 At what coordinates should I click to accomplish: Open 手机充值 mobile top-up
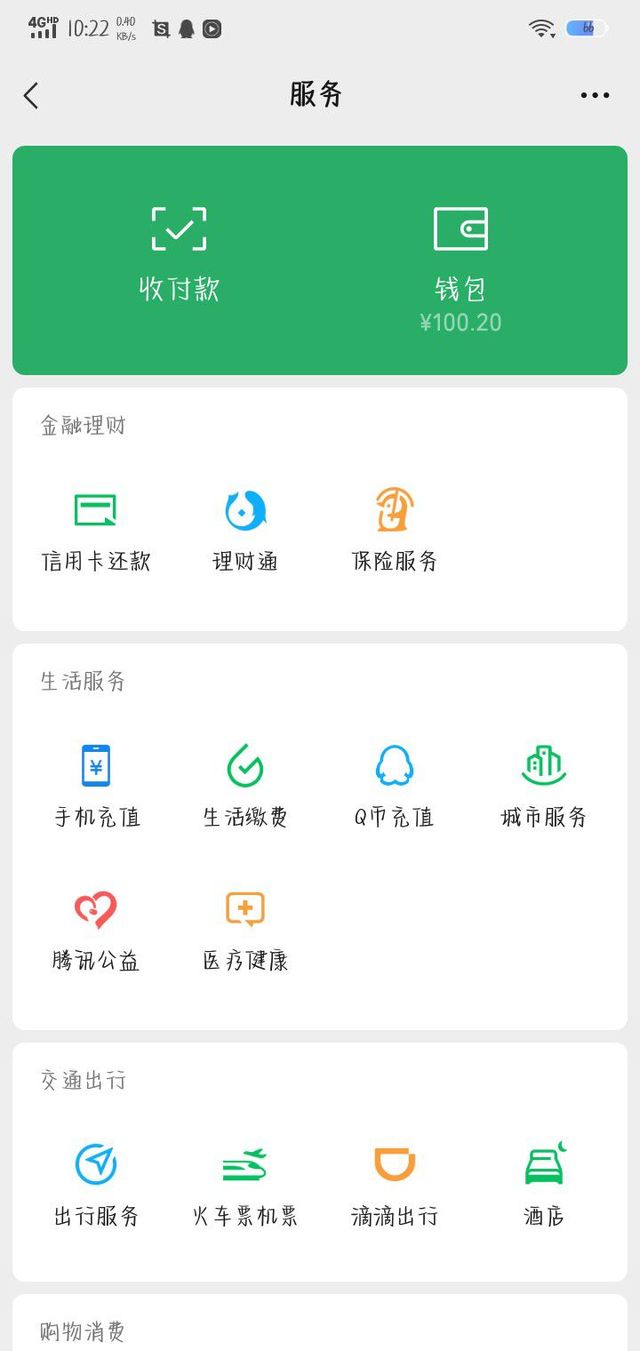coord(96,787)
